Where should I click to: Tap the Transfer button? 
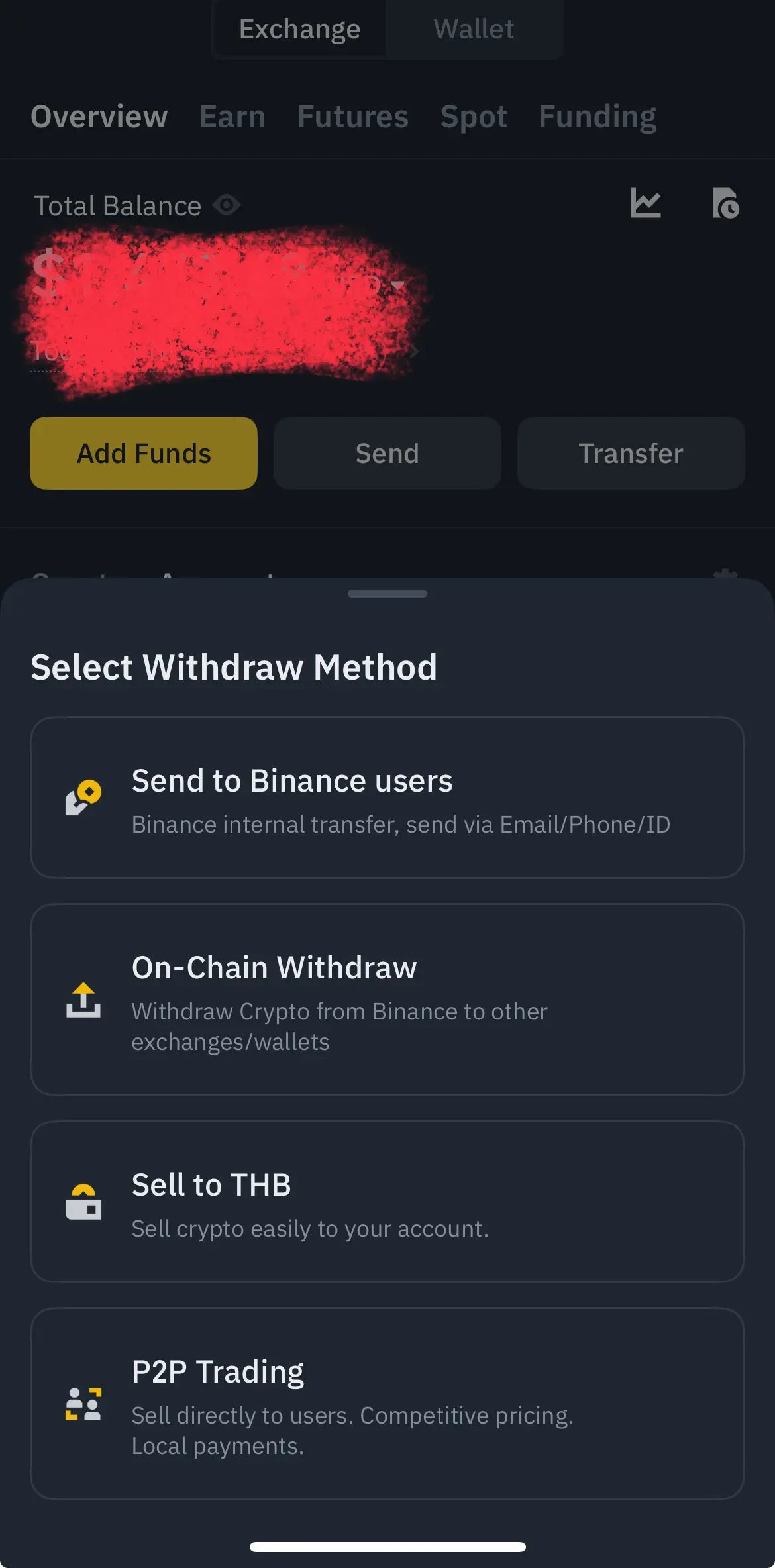point(631,453)
